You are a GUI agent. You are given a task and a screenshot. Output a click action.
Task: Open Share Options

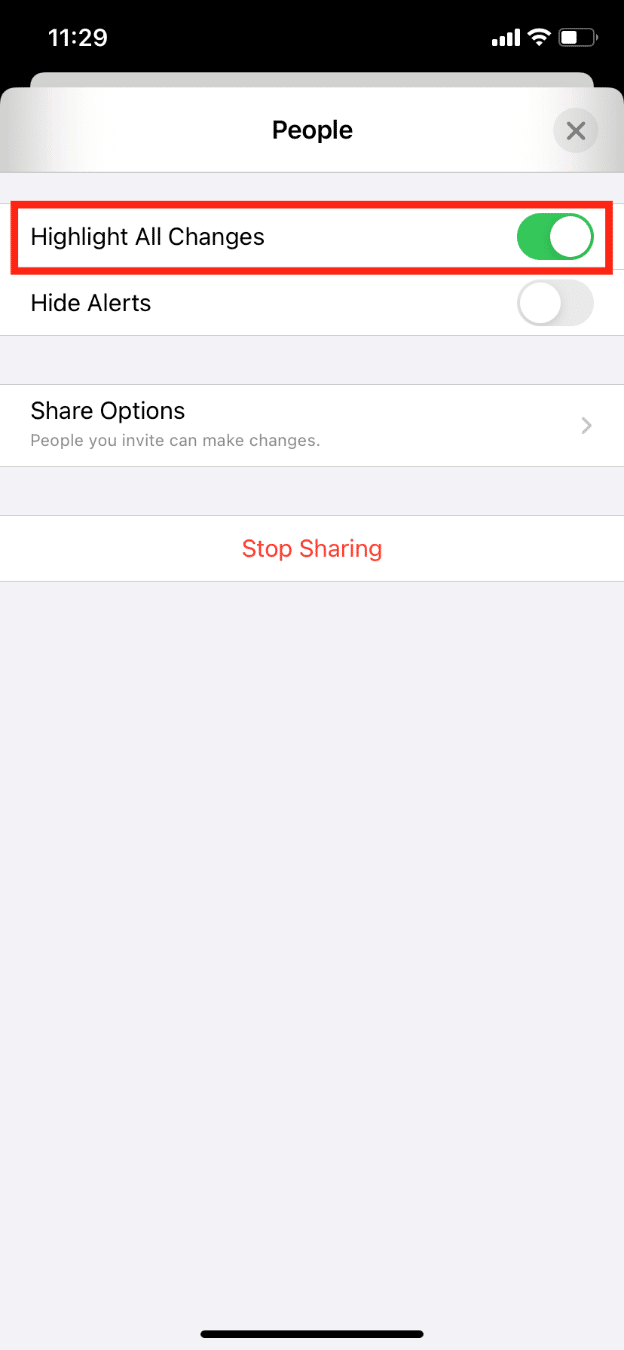click(312, 425)
